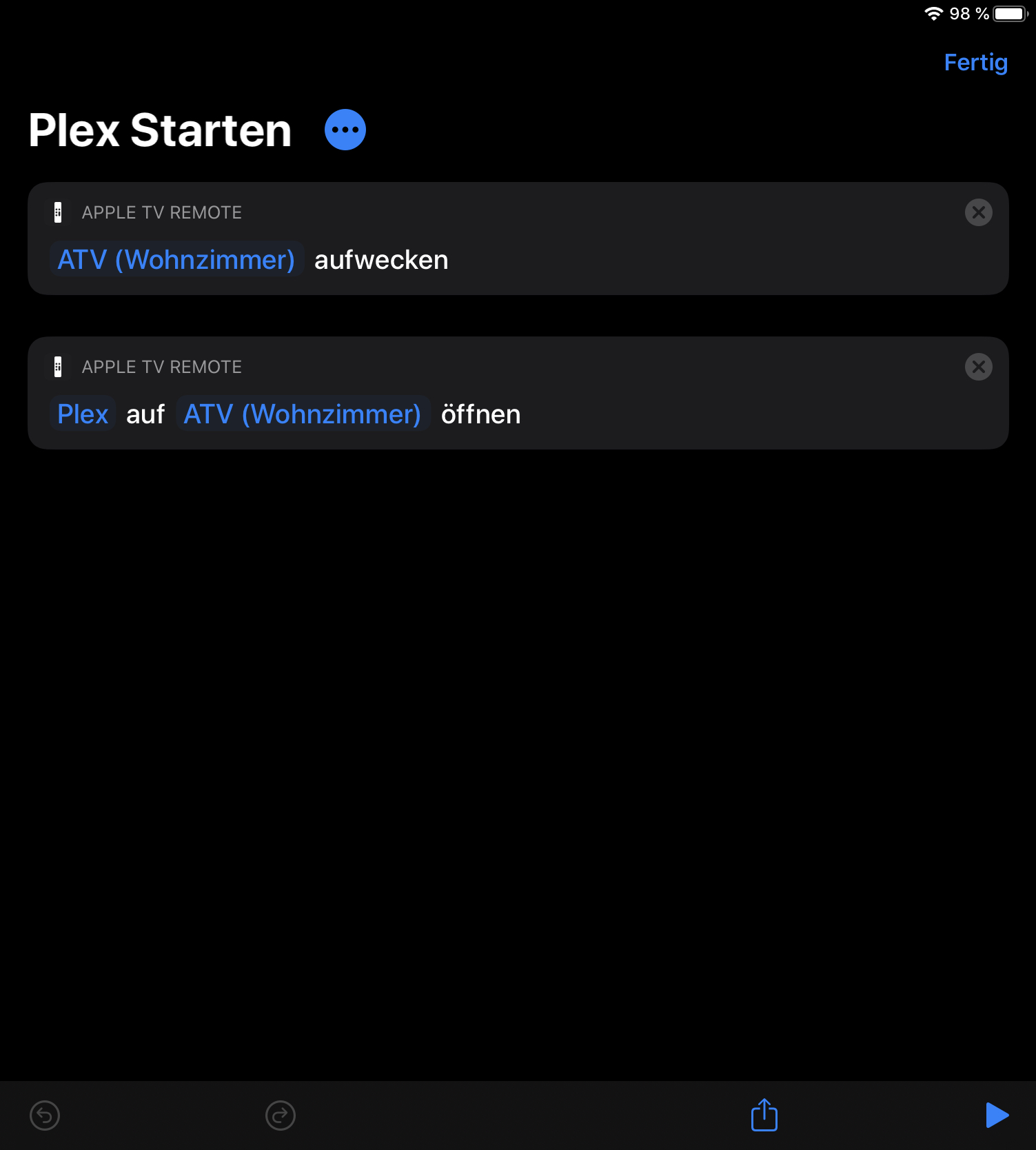This screenshot has height=1150, width=1036.
Task: Undo the last change
Action: click(x=45, y=1115)
